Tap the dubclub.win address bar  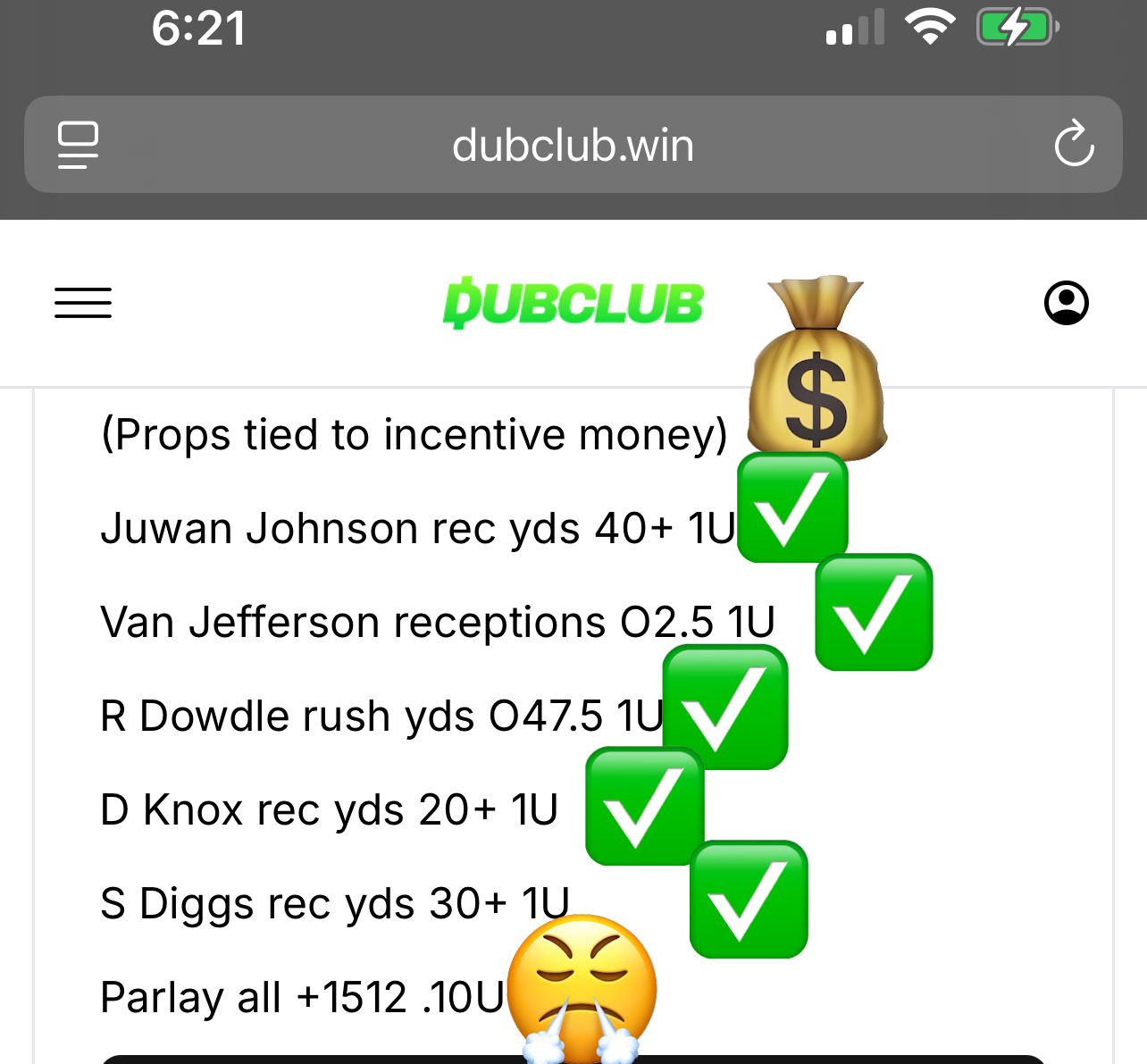[573, 146]
